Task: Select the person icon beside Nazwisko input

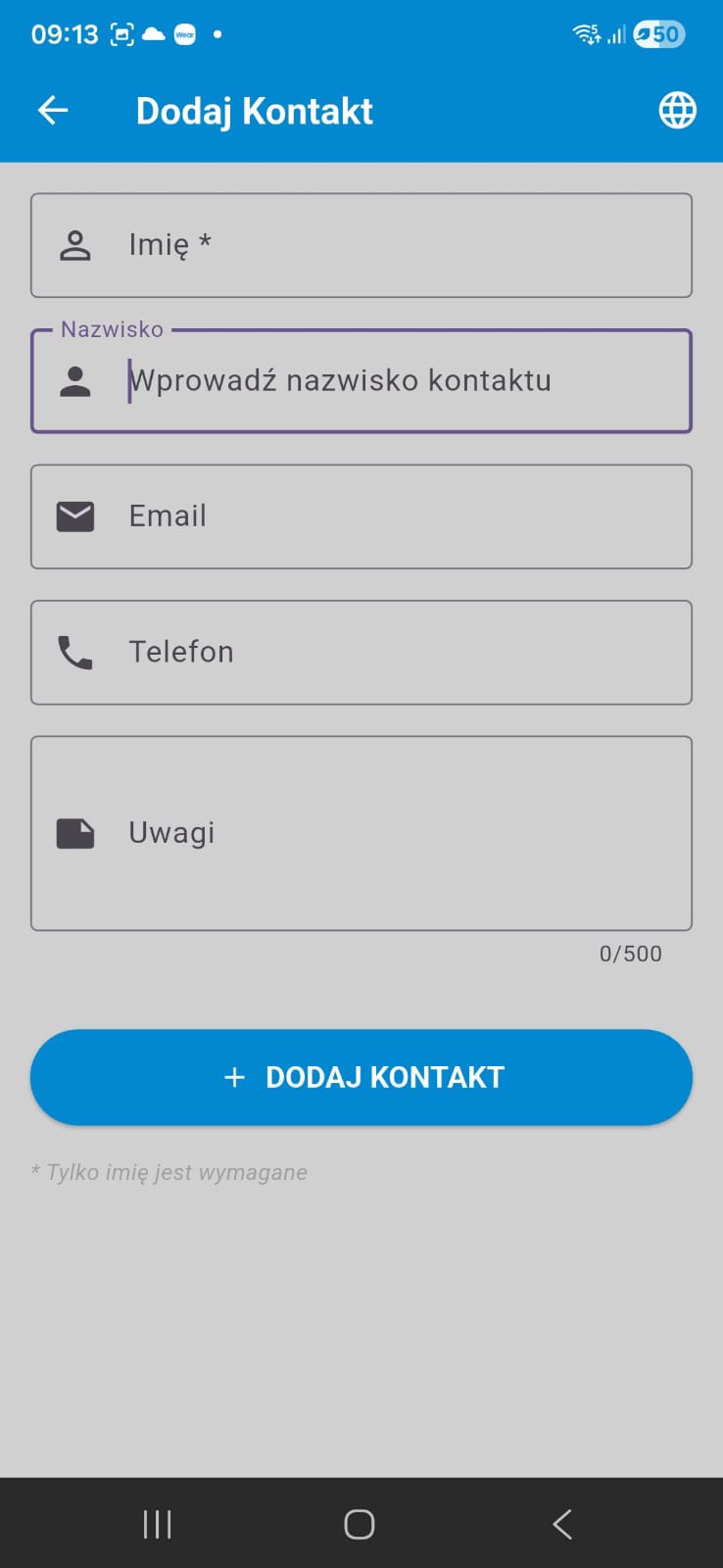Action: click(76, 380)
